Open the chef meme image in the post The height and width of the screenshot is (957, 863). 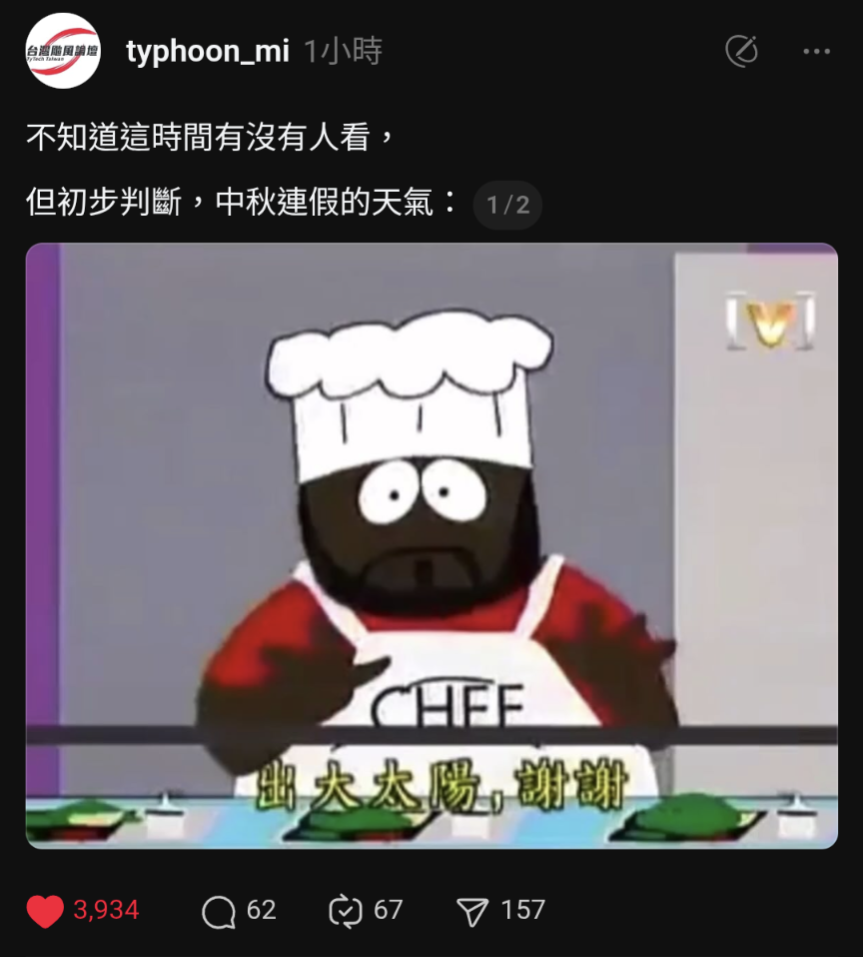[431, 546]
